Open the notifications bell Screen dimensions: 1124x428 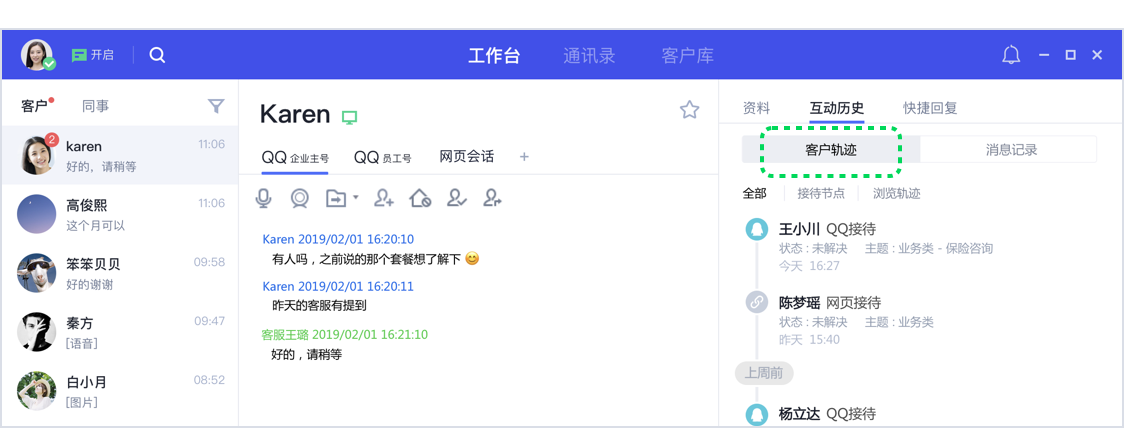(x=1012, y=55)
